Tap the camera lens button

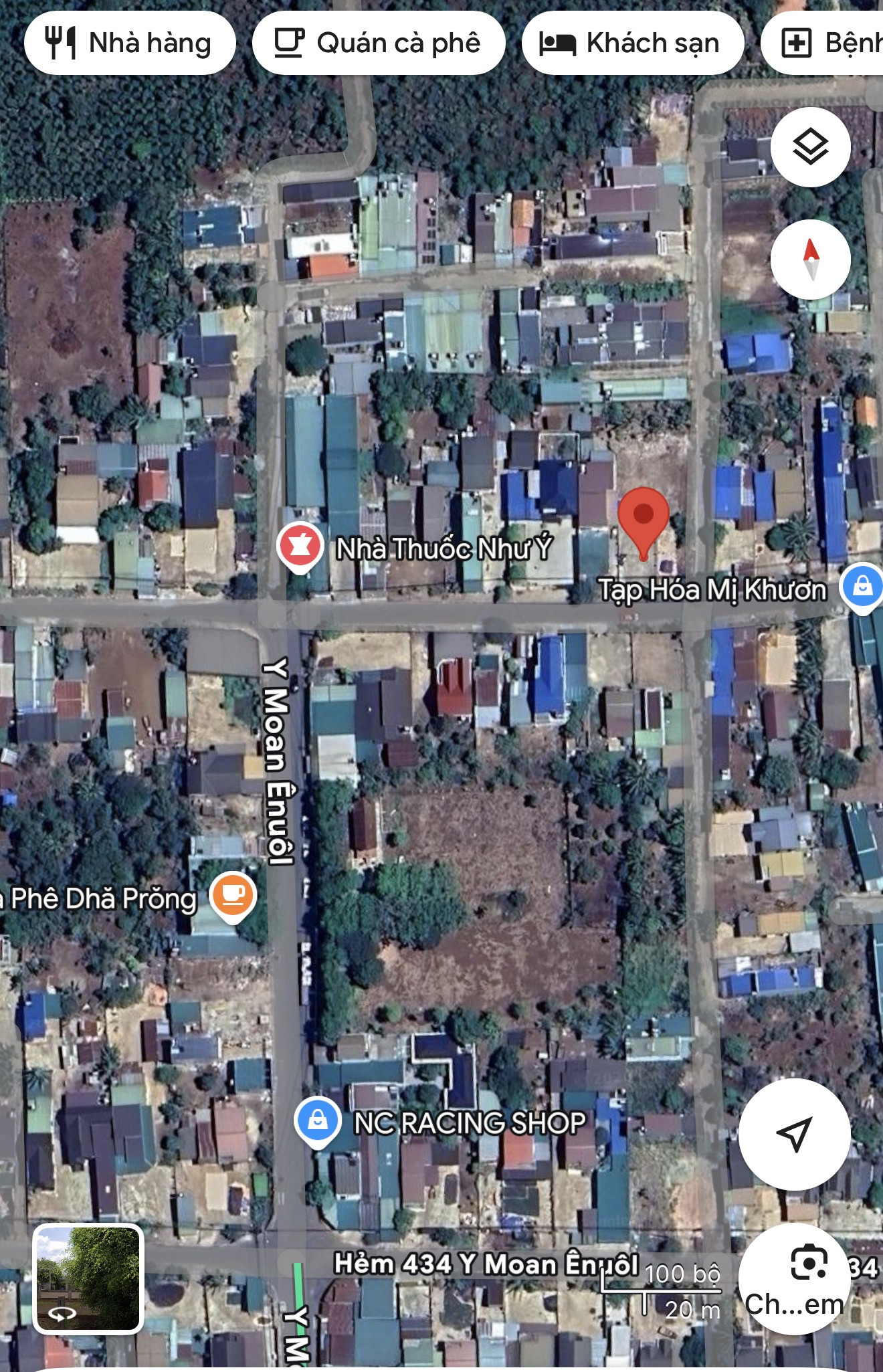(795, 1278)
